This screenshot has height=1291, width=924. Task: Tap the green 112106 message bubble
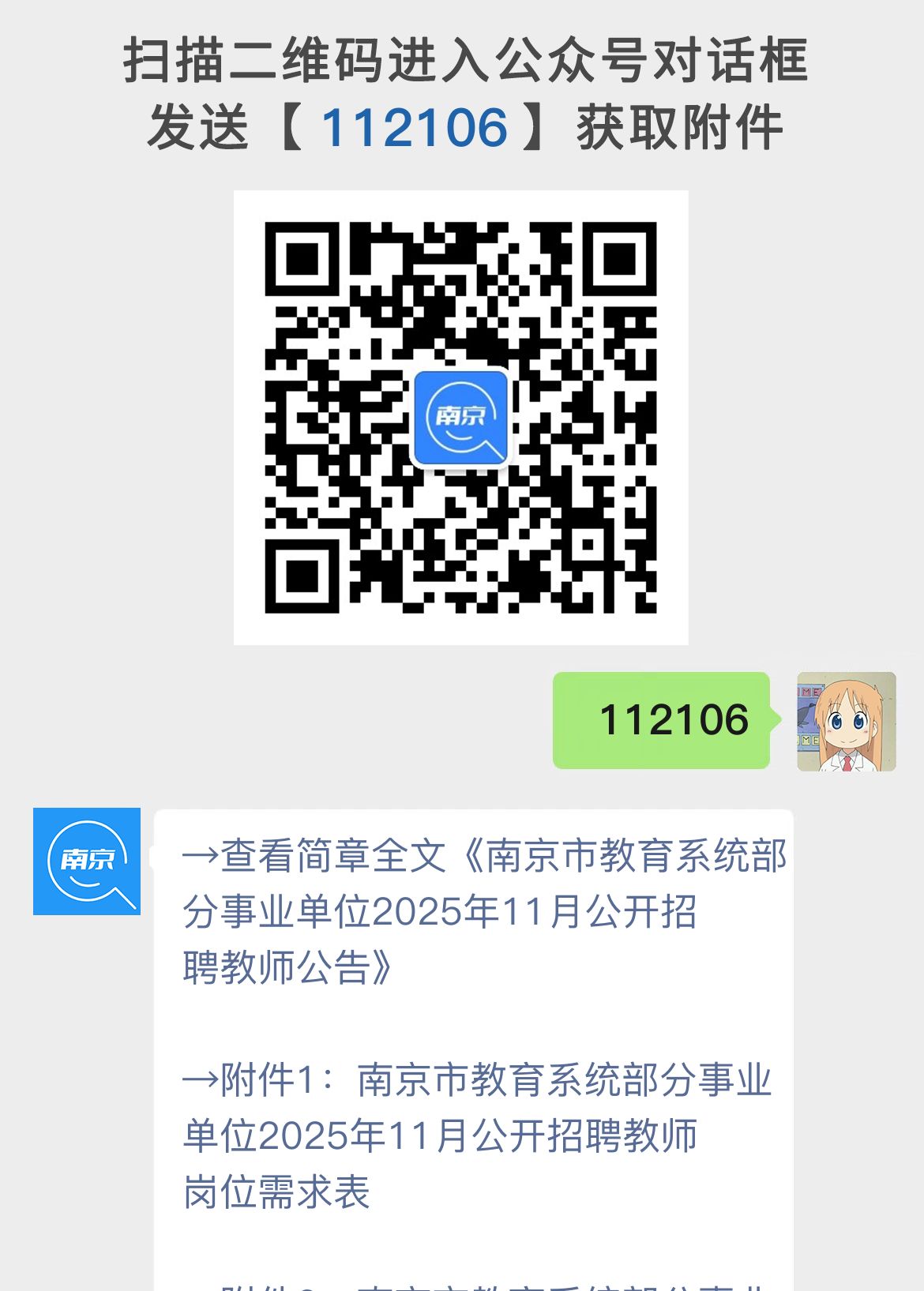pos(662,721)
